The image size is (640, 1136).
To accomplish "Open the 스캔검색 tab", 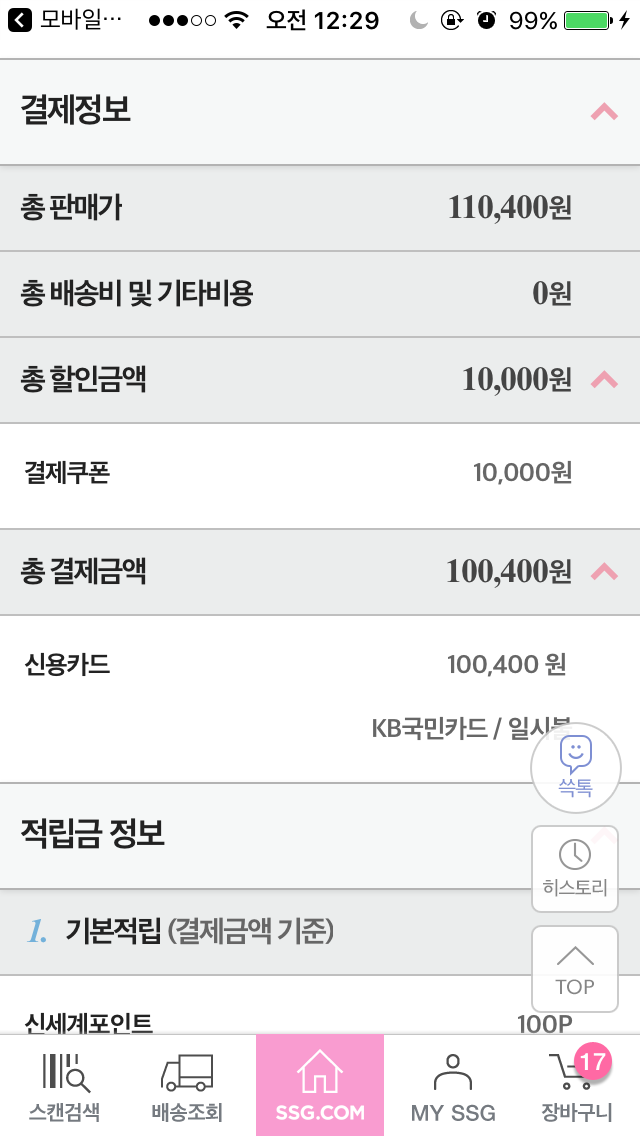I will pos(65,1086).
